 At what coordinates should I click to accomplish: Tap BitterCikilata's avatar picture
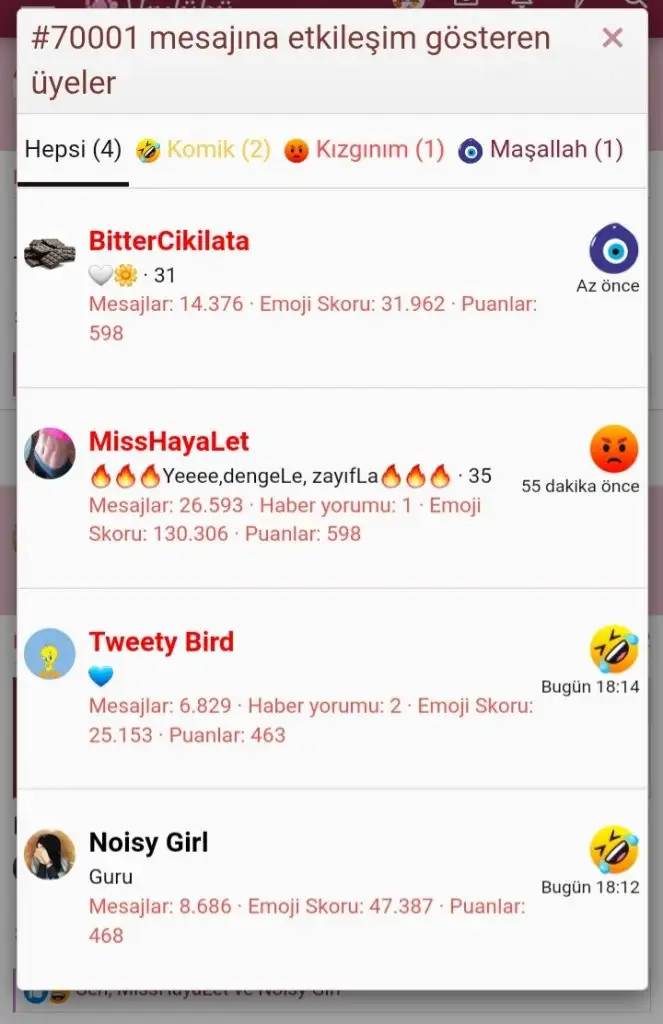[50, 253]
